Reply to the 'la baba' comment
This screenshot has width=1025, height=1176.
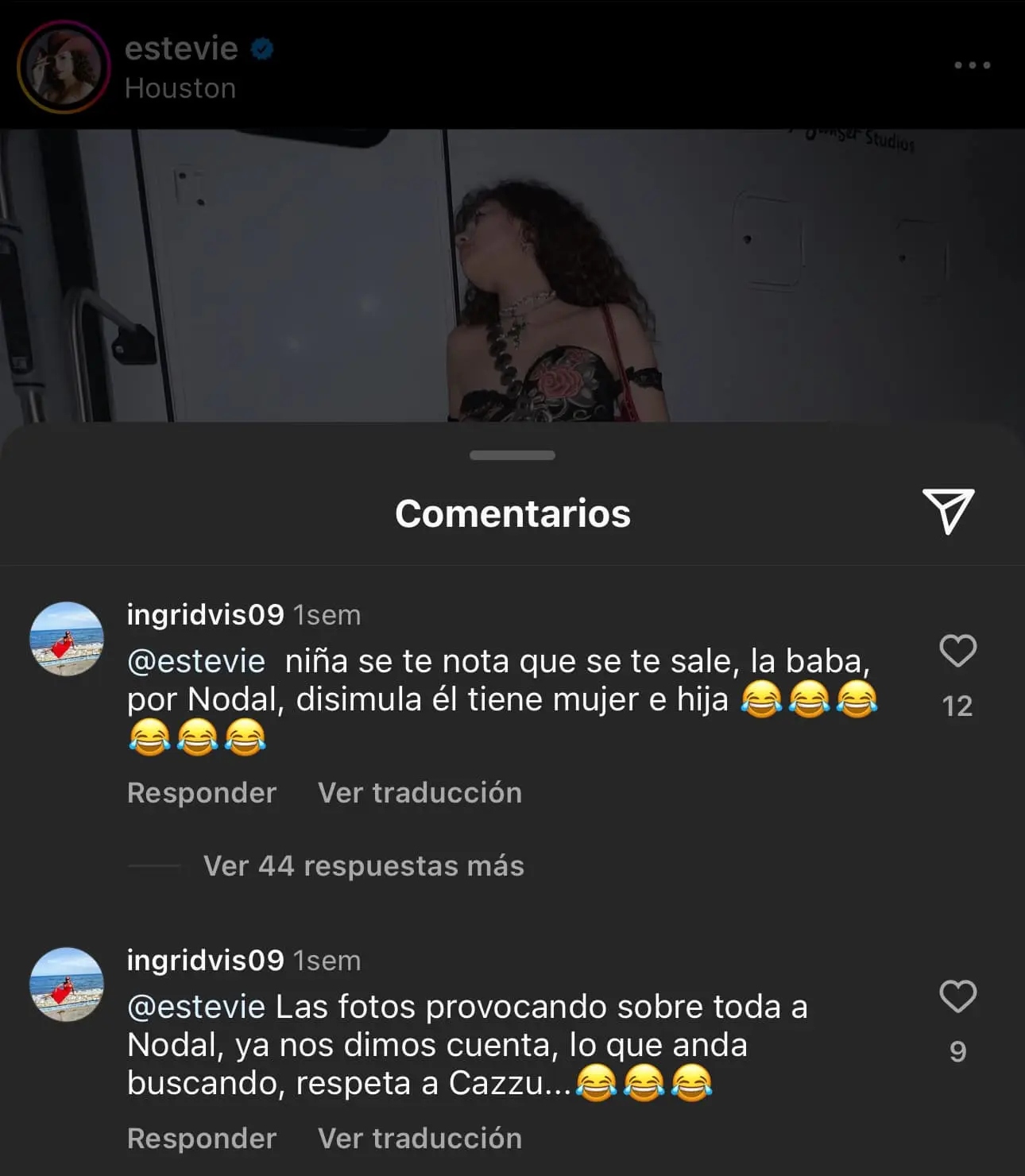tap(202, 792)
